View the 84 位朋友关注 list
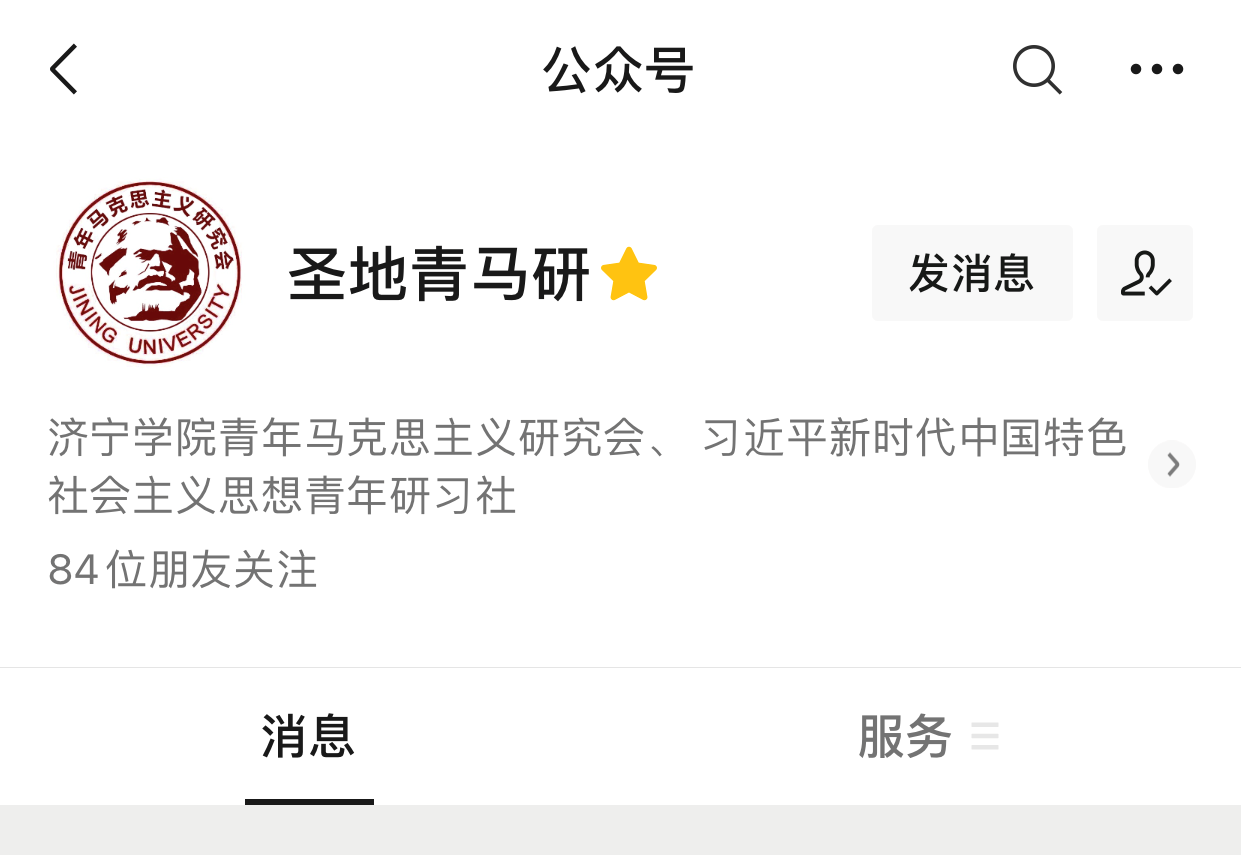 pos(183,570)
